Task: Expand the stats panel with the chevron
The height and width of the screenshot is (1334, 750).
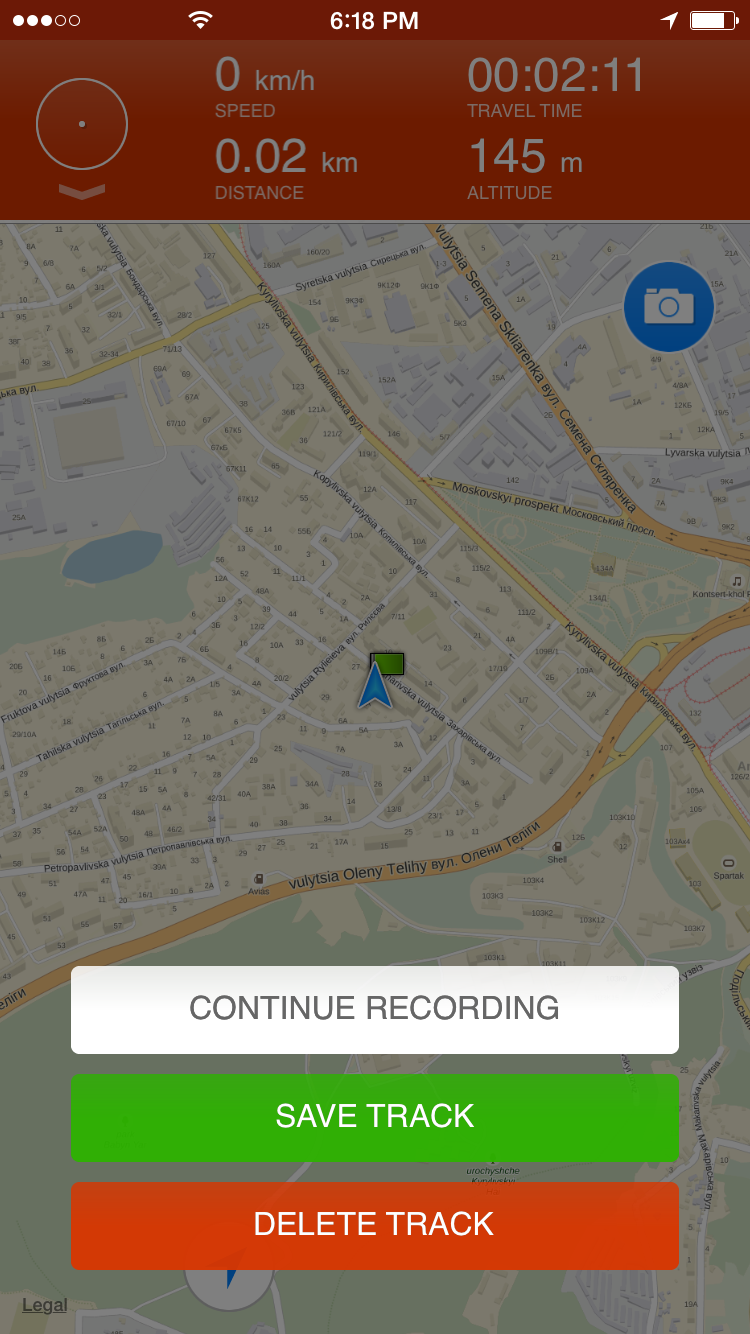Action: point(82,191)
